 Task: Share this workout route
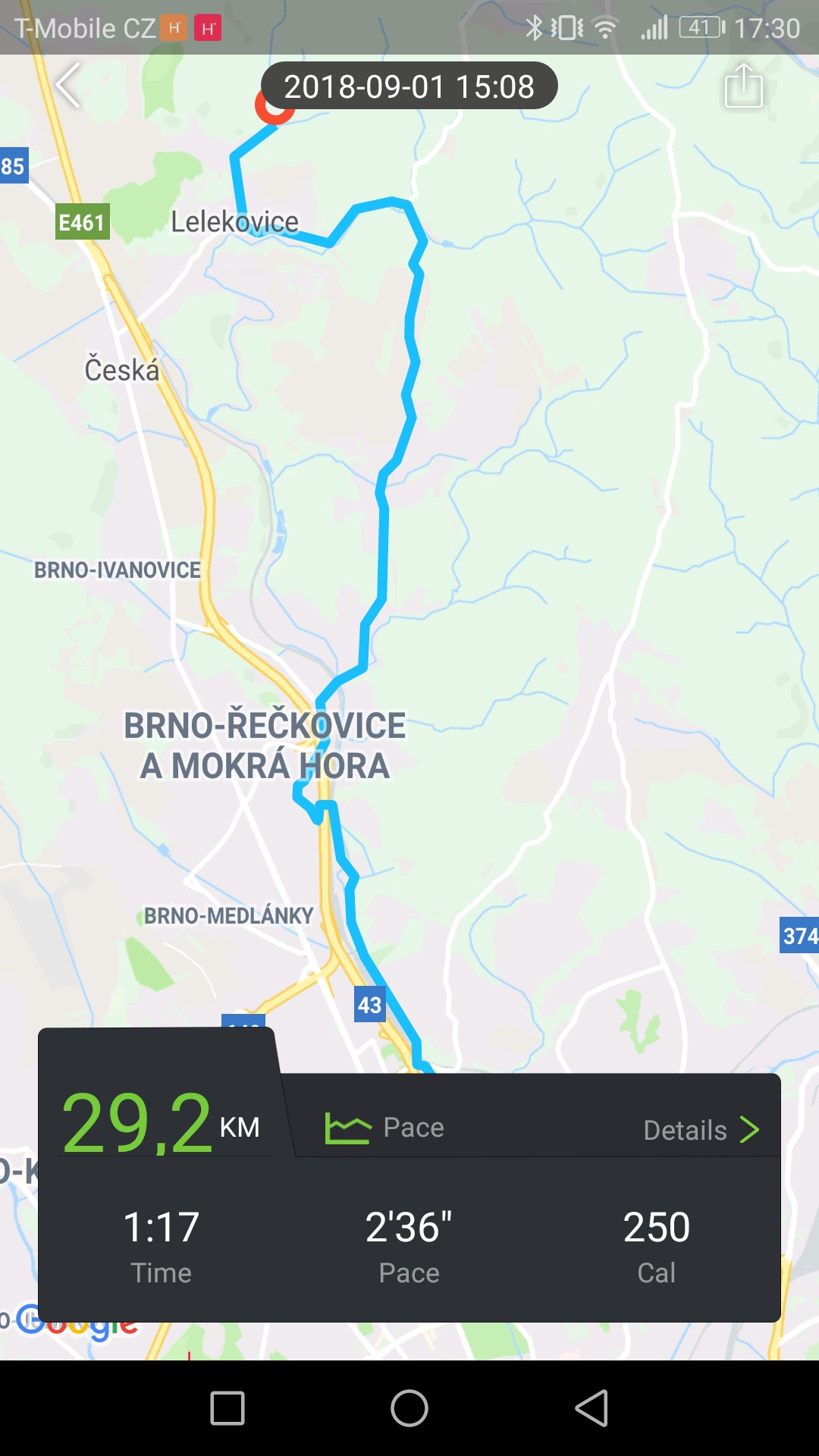click(743, 86)
